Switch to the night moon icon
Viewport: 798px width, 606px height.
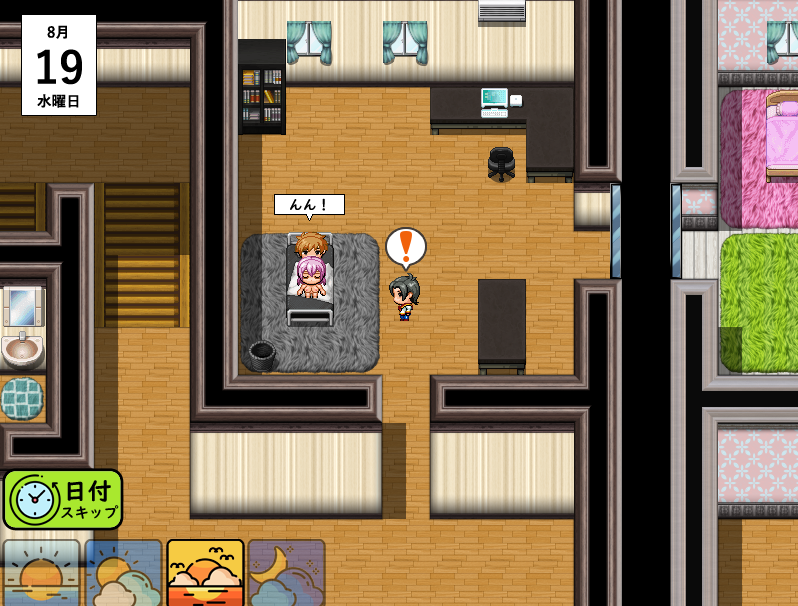click(x=287, y=573)
